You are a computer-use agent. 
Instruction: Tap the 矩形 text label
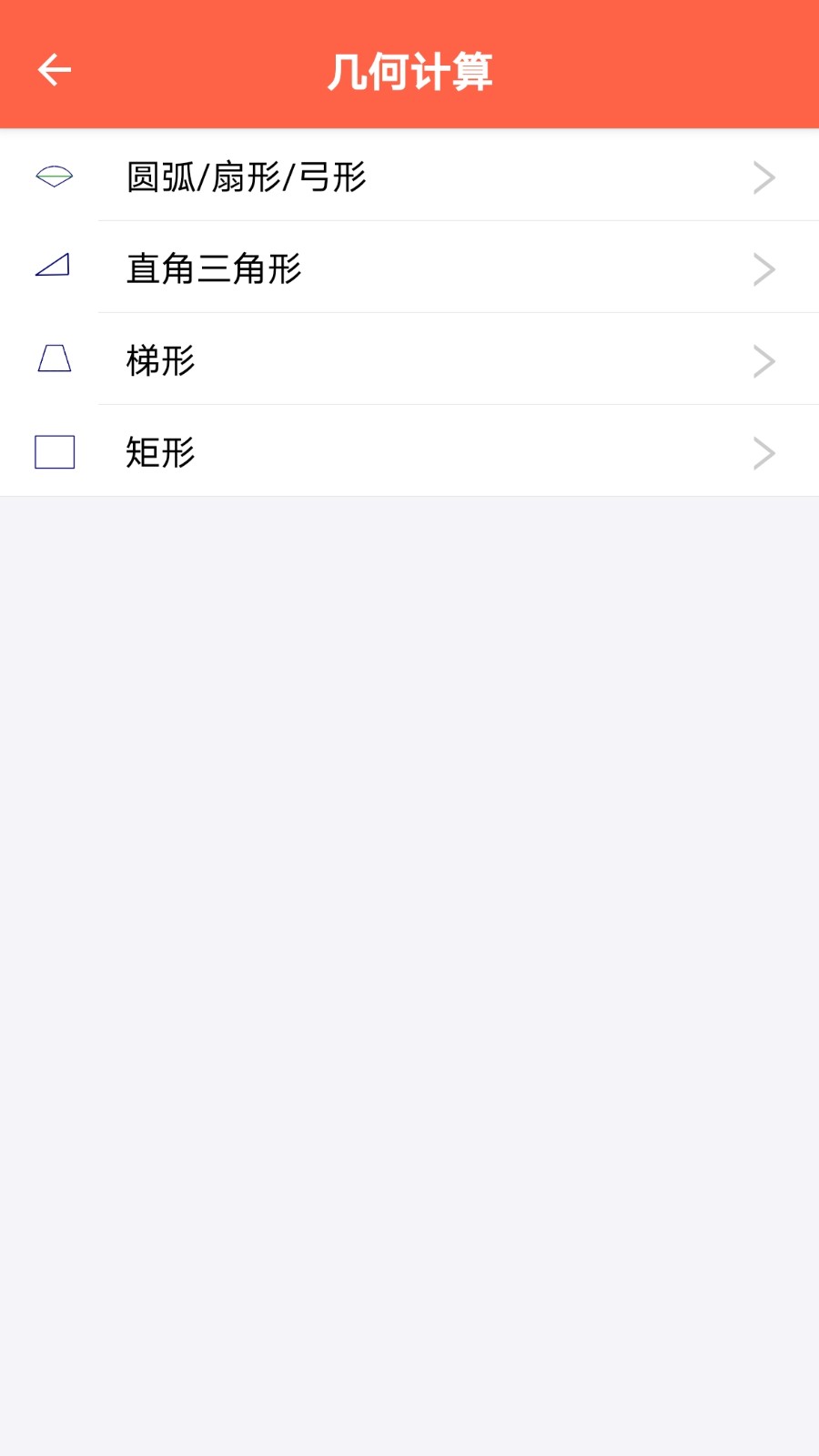(x=160, y=452)
